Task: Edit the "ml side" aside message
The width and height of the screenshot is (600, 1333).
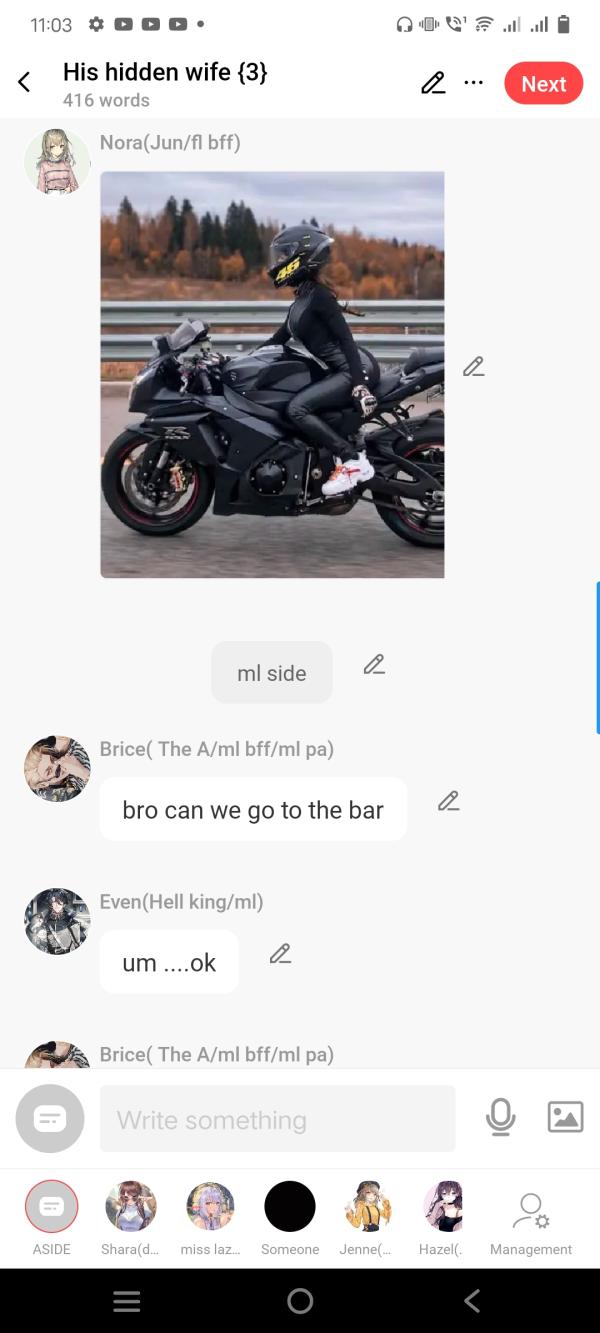Action: point(374,665)
